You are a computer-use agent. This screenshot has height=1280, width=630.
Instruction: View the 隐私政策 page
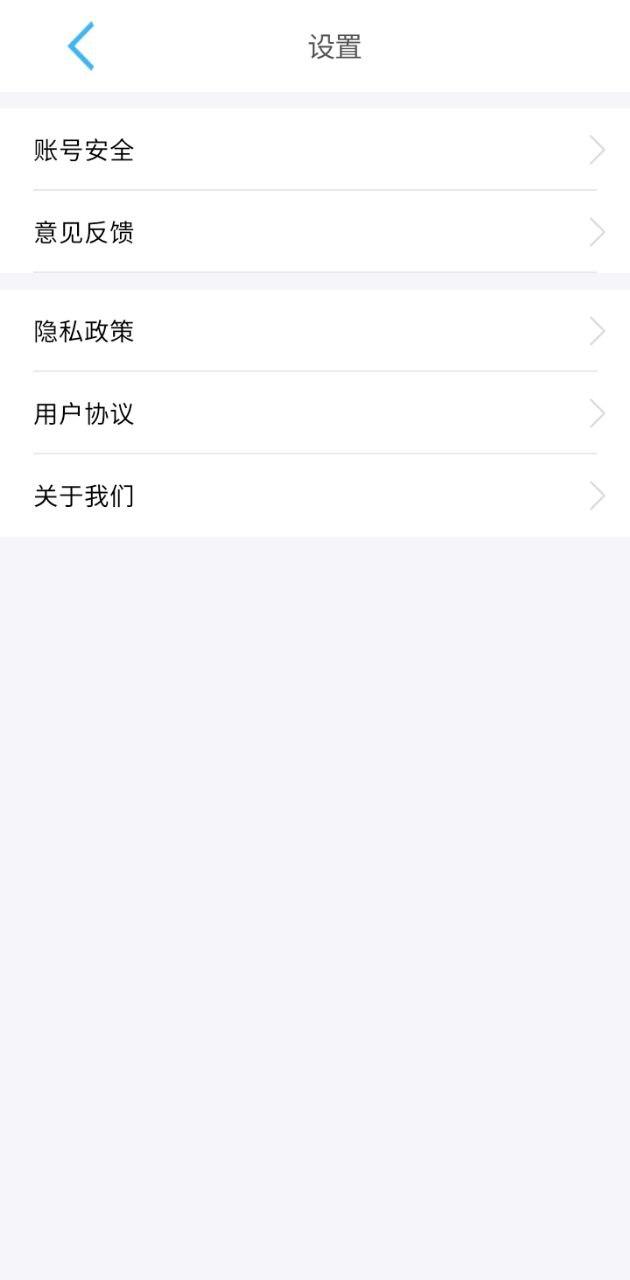315,331
